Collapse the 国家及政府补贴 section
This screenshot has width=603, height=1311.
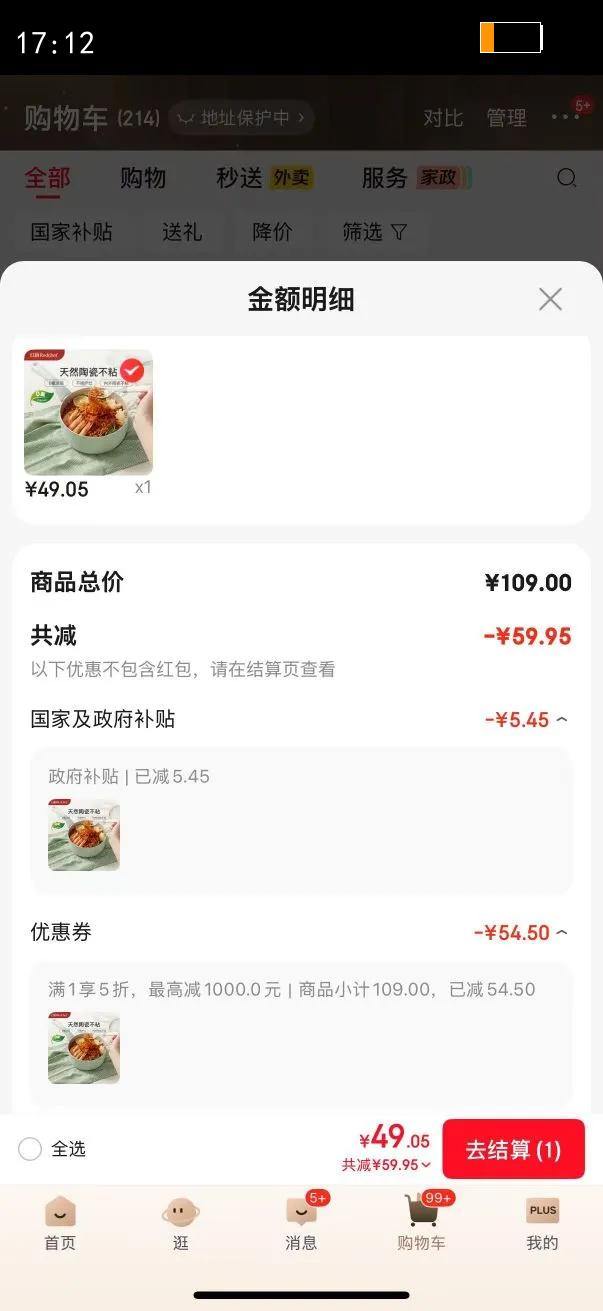coord(561,719)
